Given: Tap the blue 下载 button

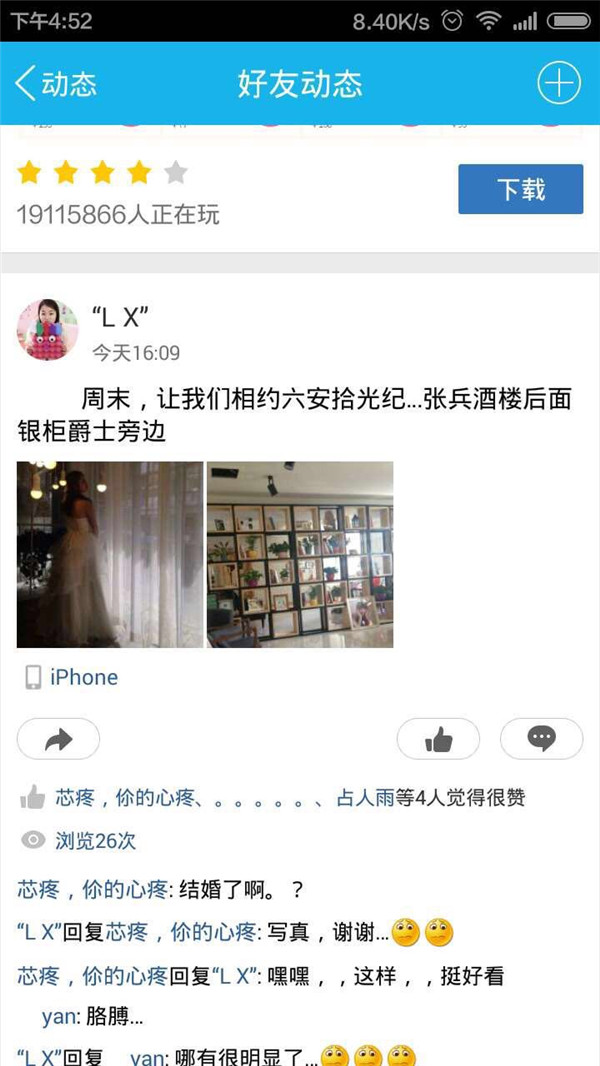Looking at the screenshot, I should pyautogui.click(x=520, y=189).
